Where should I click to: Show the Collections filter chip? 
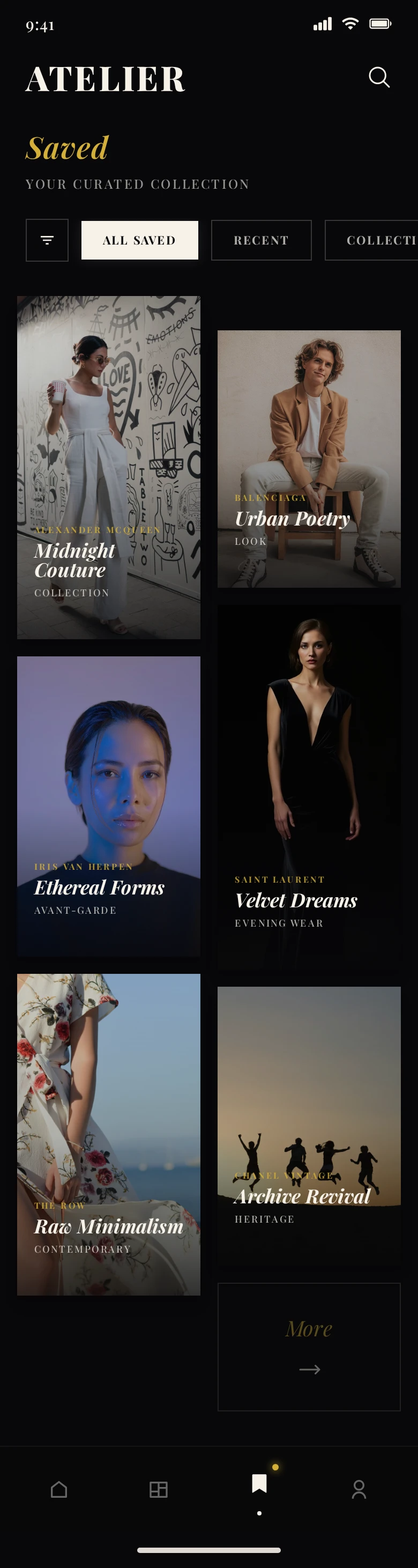372,240
